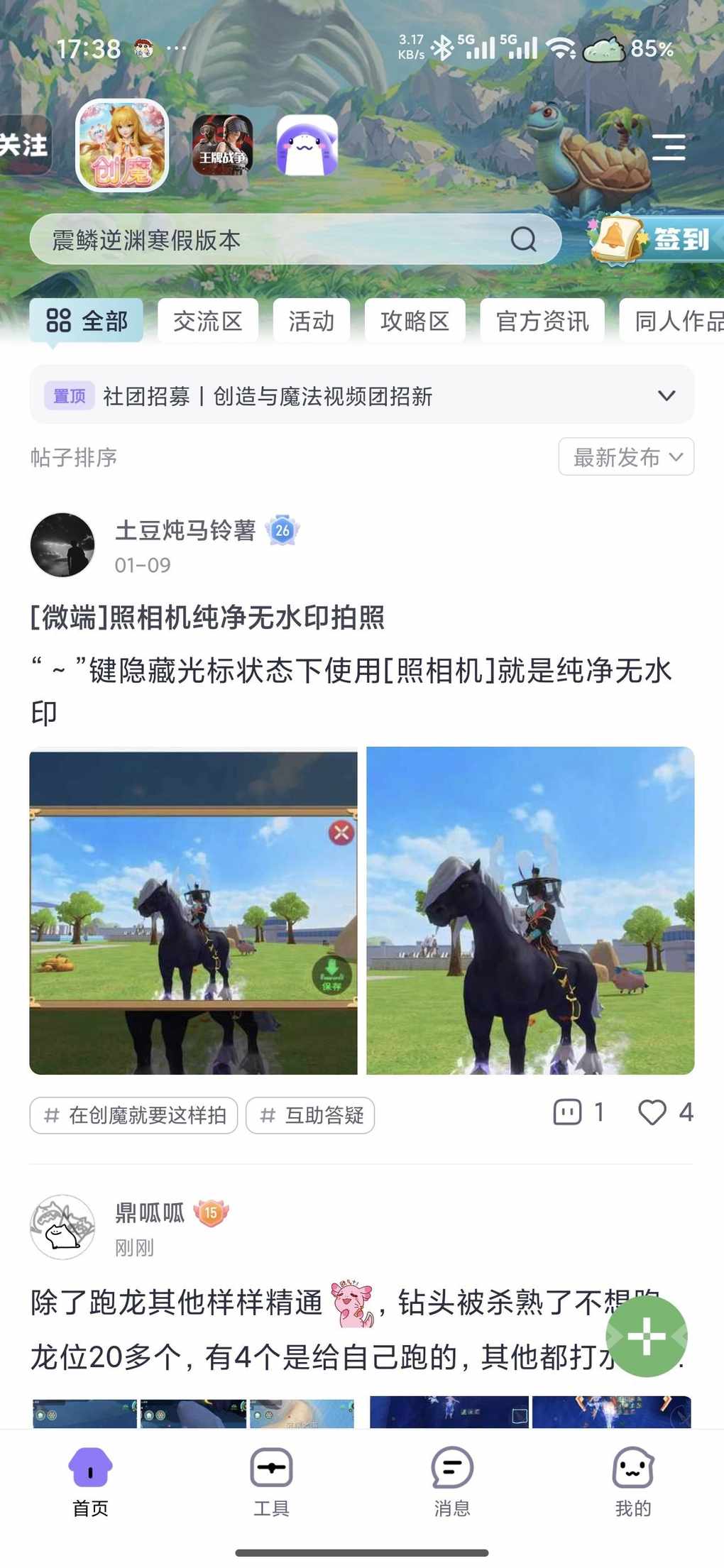View the second horse photo in post
724x1568 pixels.
530,911
